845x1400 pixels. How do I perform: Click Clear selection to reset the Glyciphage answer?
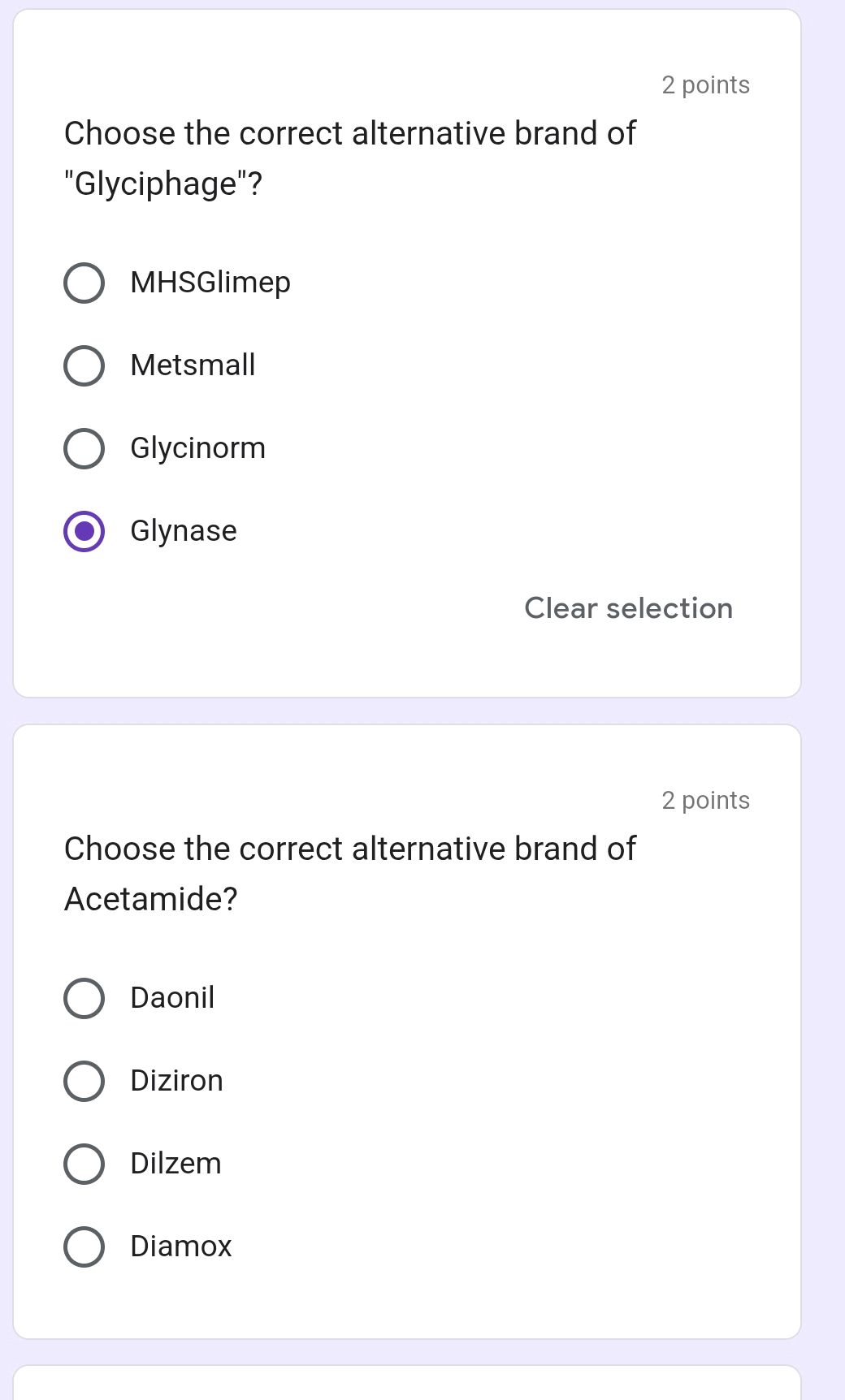[630, 608]
